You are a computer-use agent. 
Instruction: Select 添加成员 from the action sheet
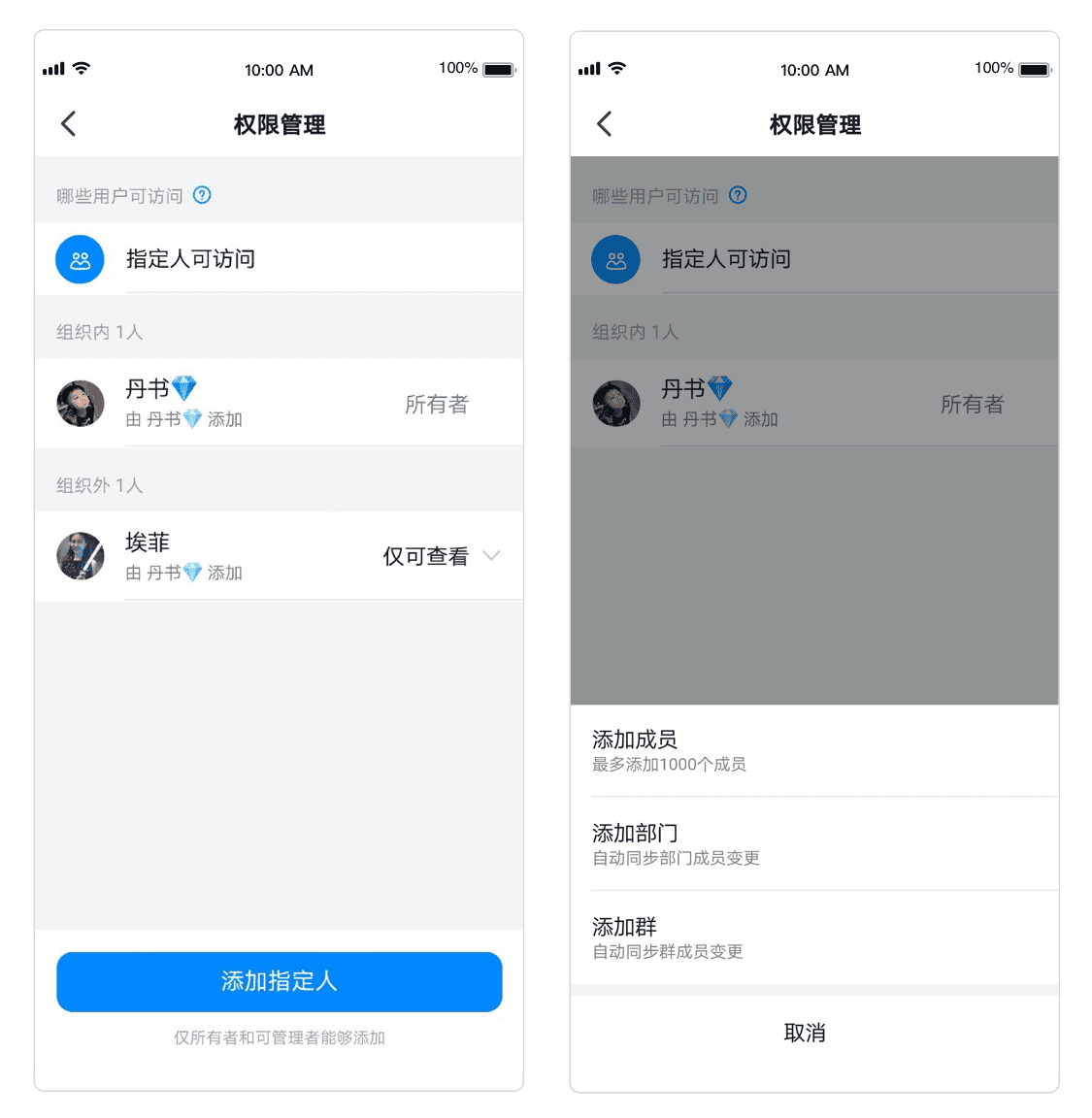pos(813,750)
